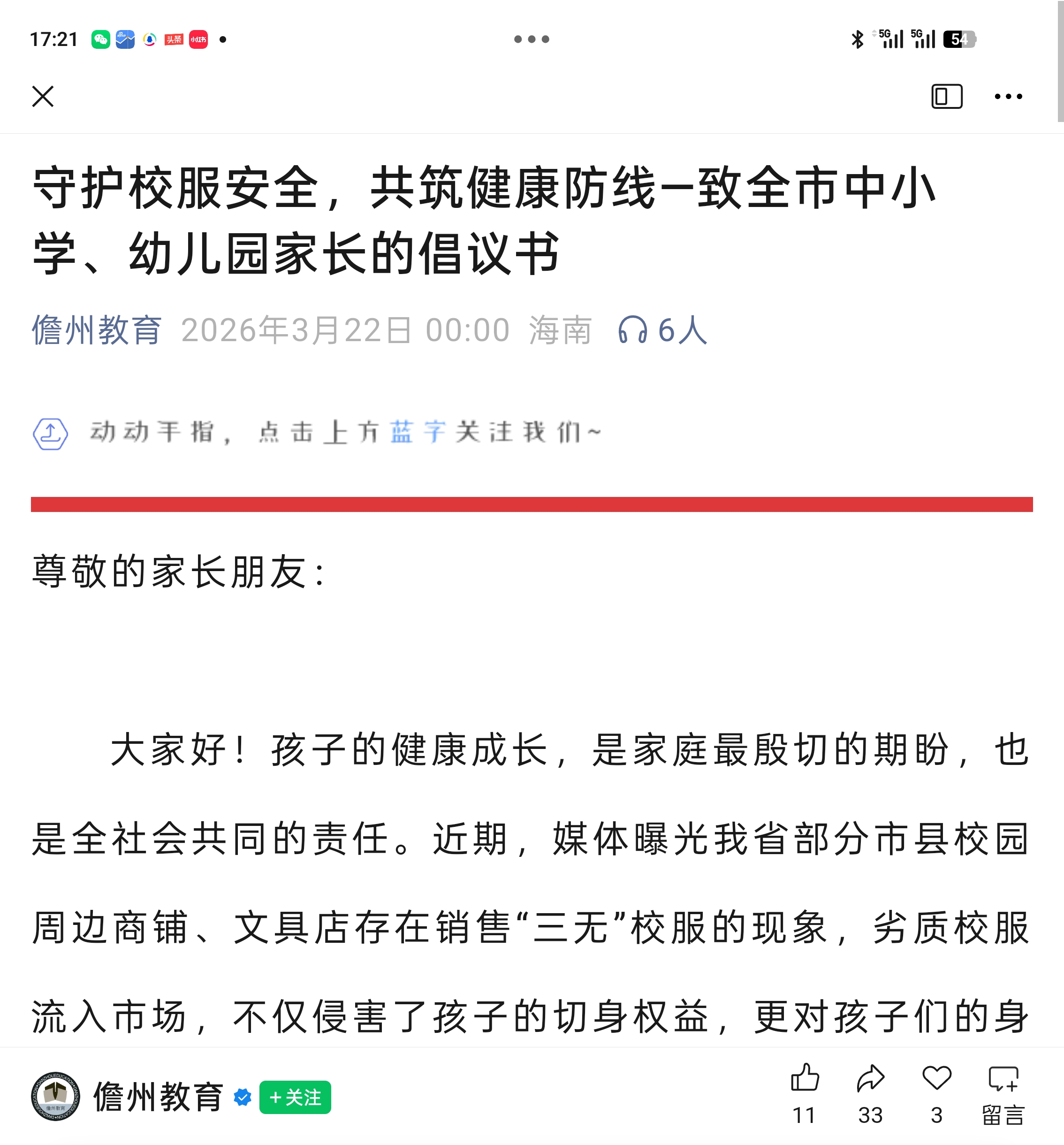
Task: Open the floating window view icon
Action: (947, 97)
